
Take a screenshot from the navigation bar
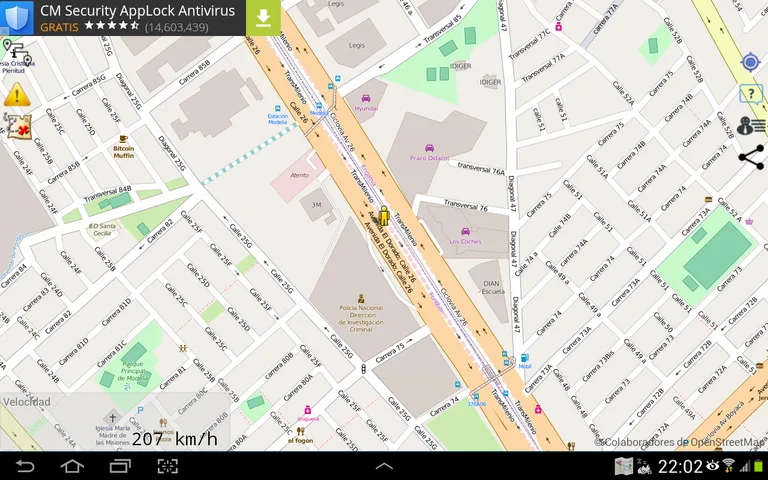pyautogui.click(x=167, y=466)
